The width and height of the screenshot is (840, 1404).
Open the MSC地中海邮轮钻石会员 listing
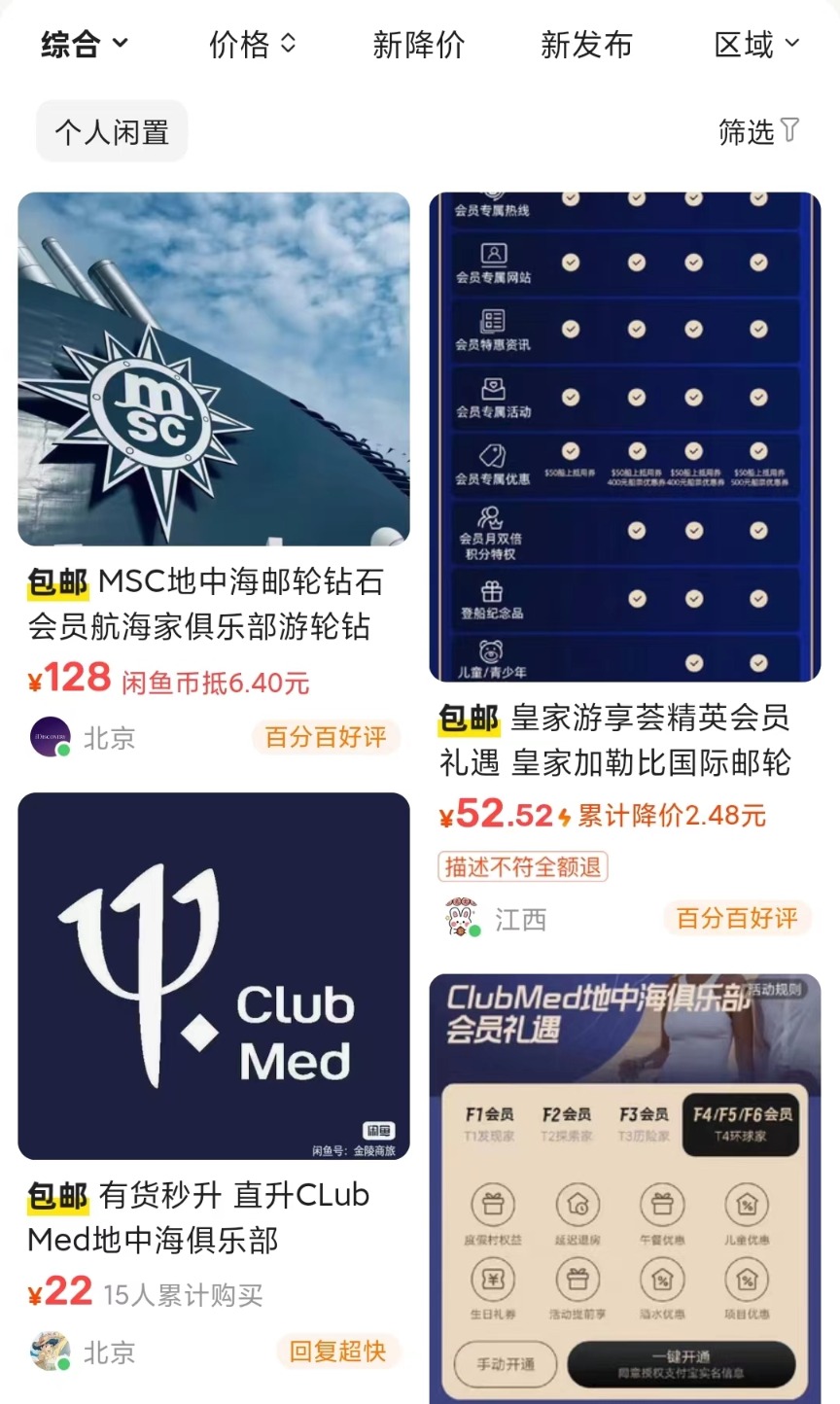[214, 369]
